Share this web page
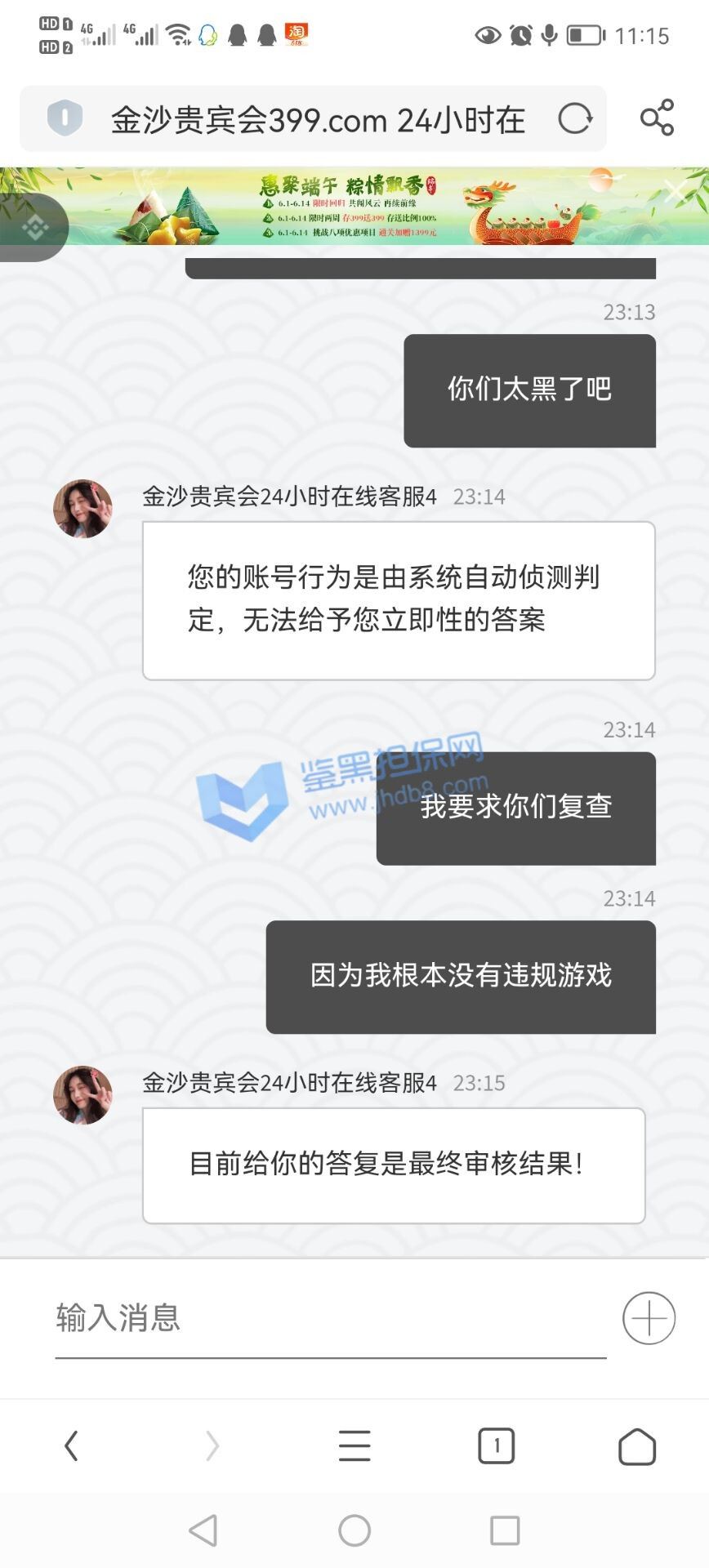This screenshot has height=1568, width=709. click(657, 118)
